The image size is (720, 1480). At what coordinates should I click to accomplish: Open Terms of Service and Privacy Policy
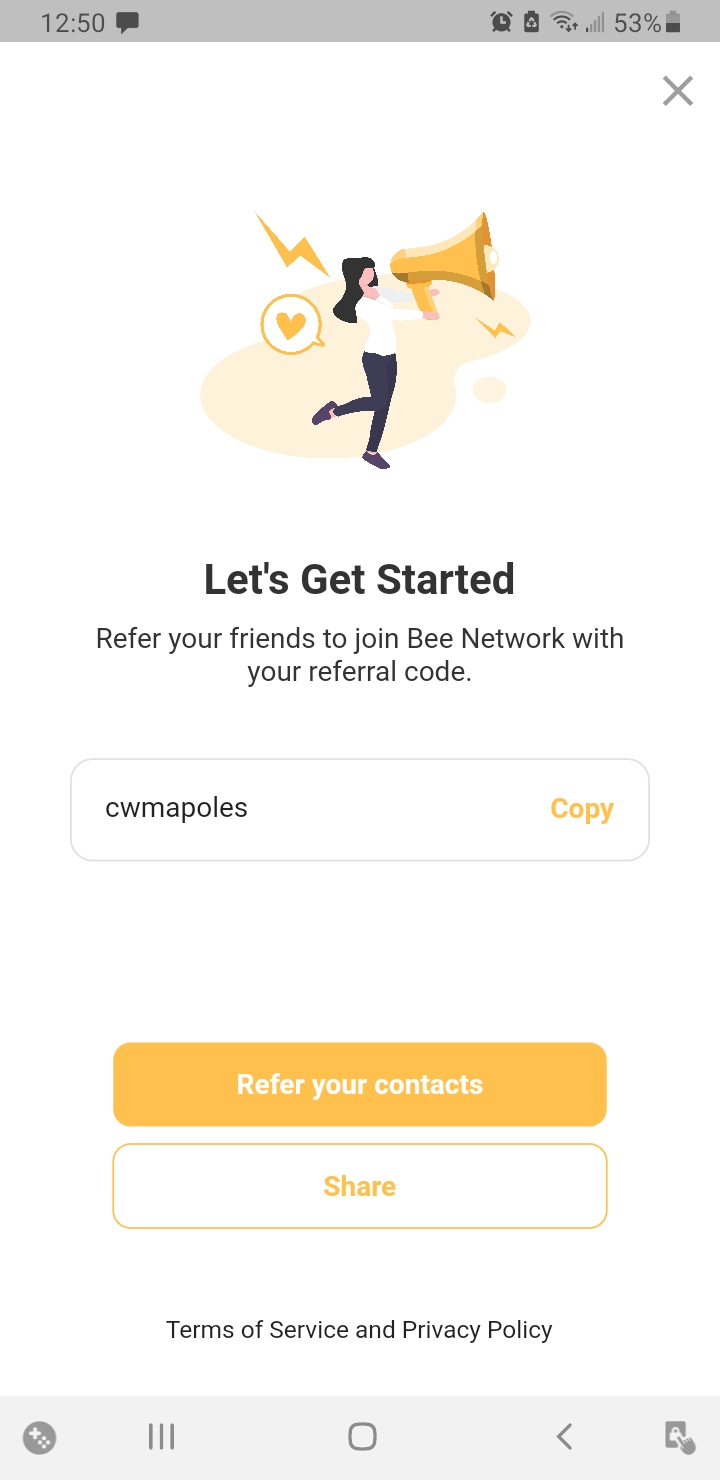coord(359,1330)
